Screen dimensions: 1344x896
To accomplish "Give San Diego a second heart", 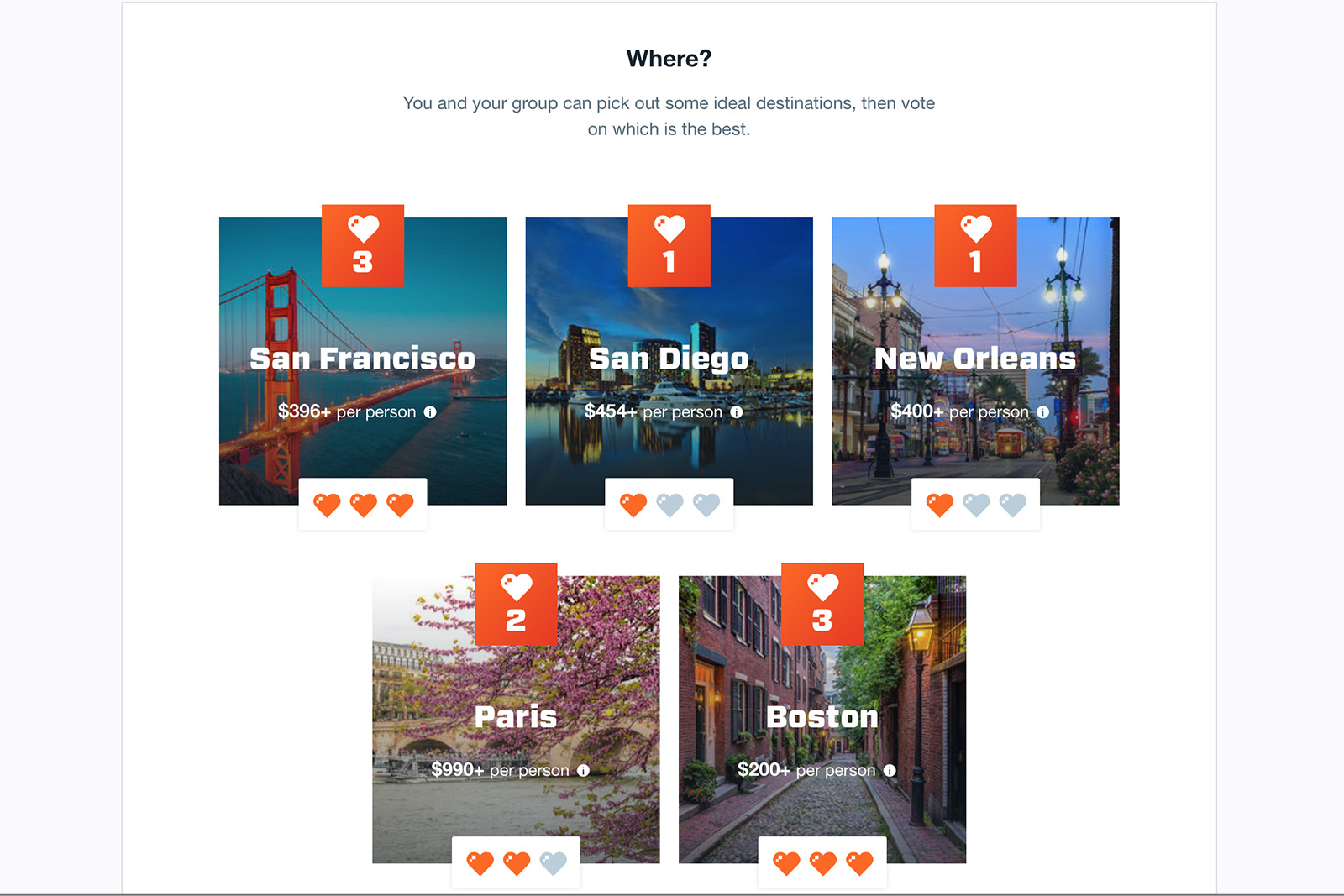I will coord(669,505).
